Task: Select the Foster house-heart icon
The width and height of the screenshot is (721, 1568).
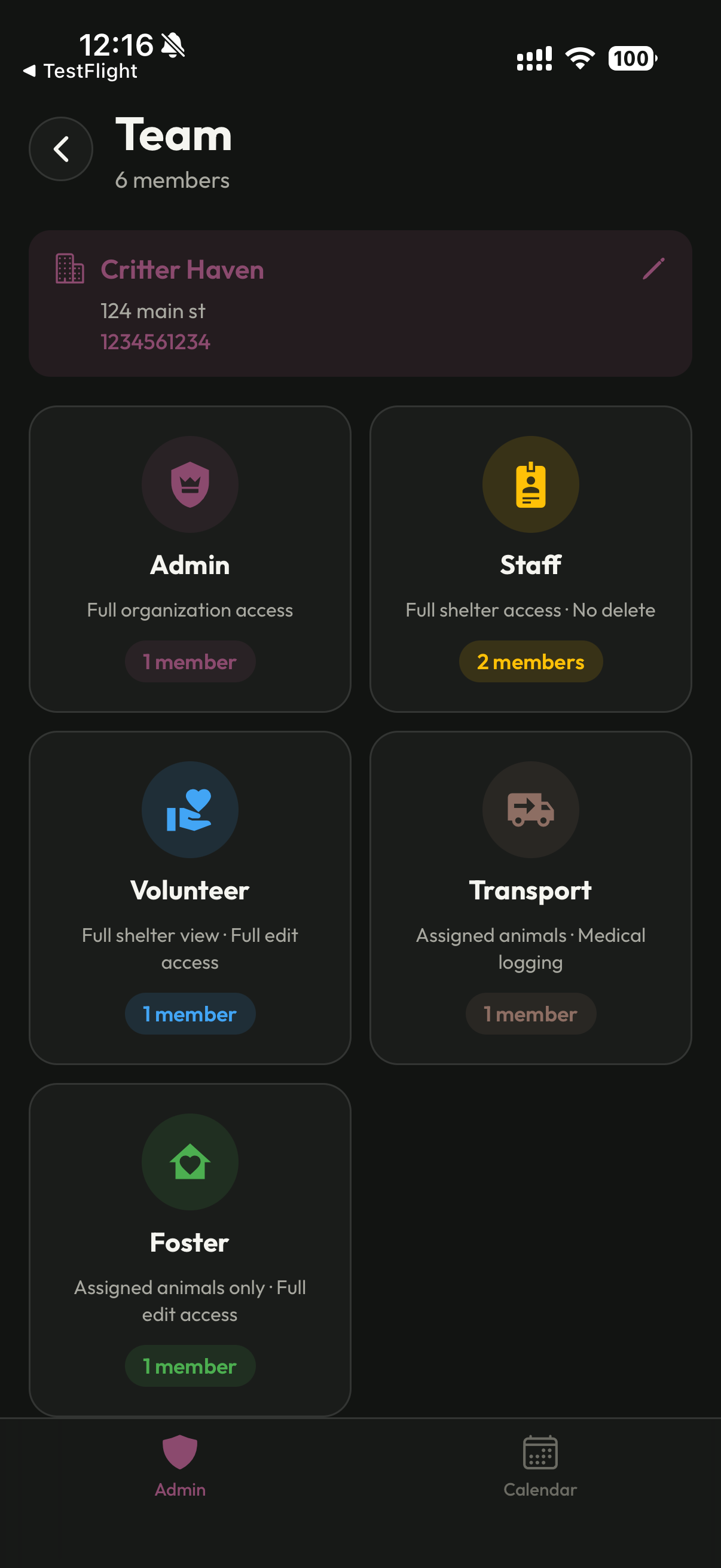Action: coord(191,1163)
